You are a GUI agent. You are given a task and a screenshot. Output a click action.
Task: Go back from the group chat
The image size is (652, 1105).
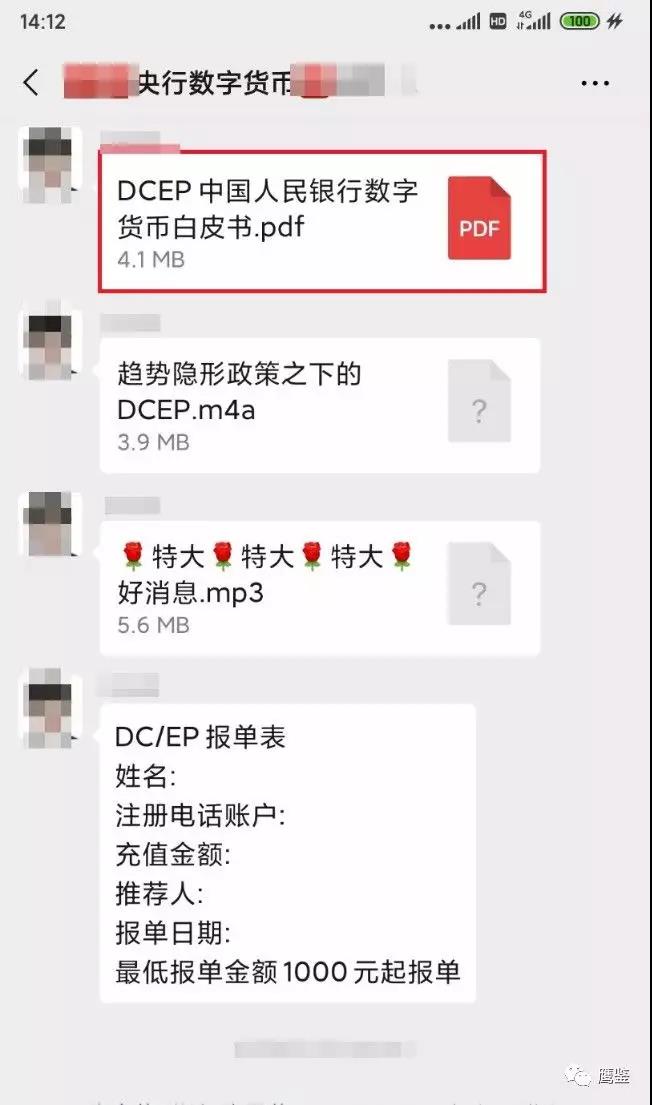pyautogui.click(x=31, y=82)
